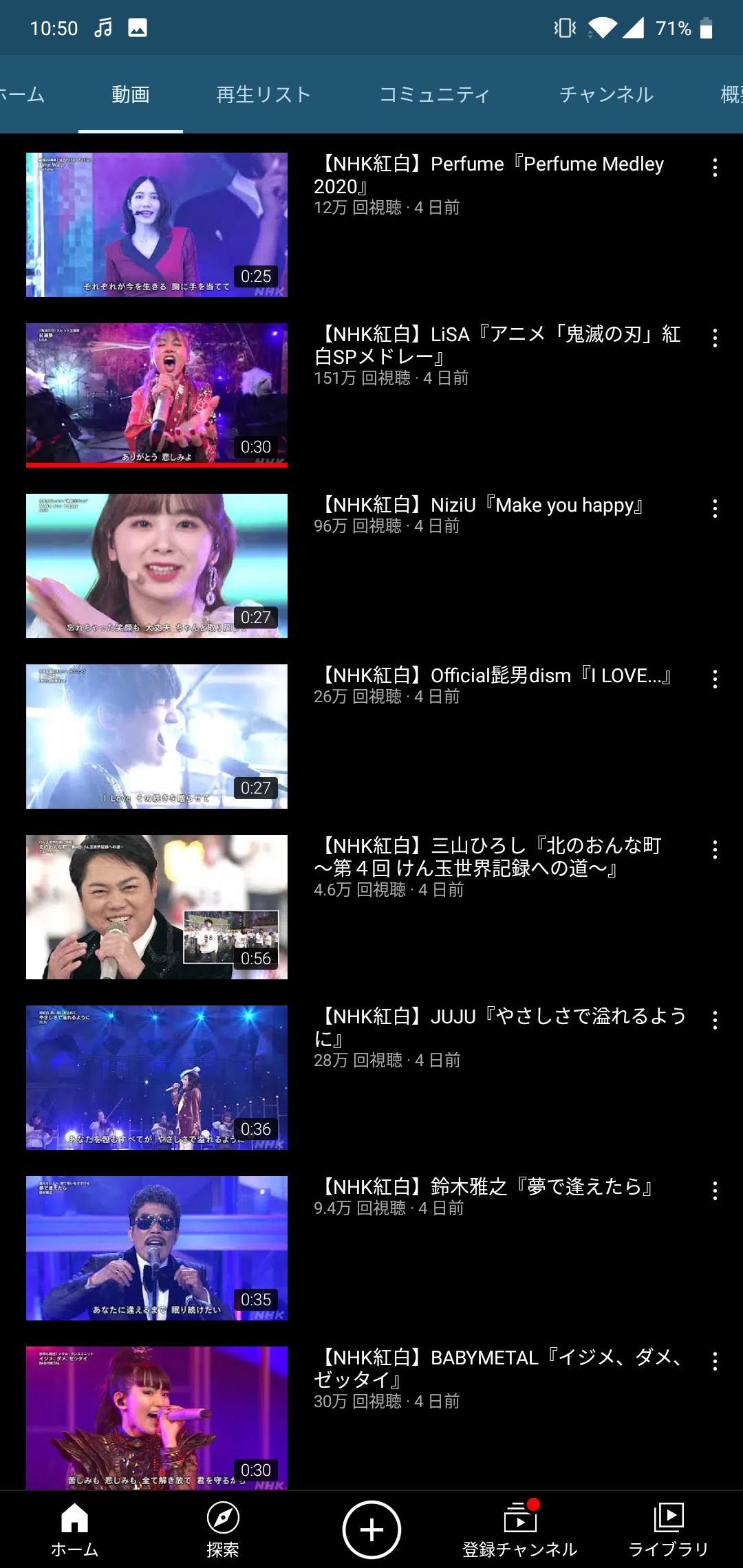Open the 探索 explore tab

click(x=223, y=1529)
